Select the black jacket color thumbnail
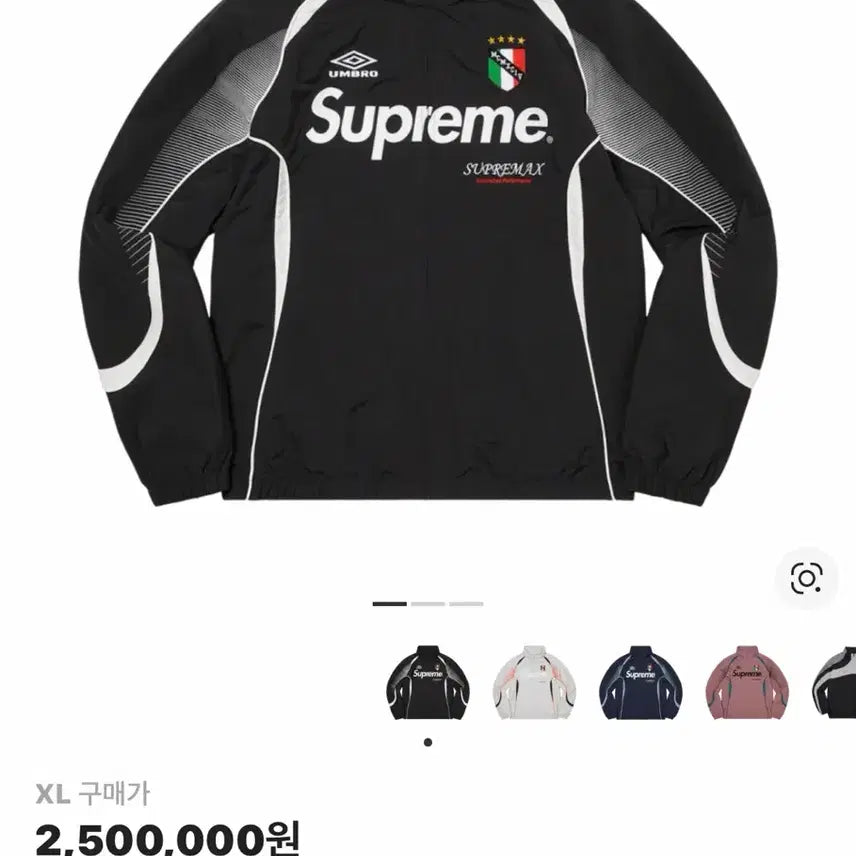Viewport: 856px width, 856px height. [427, 683]
